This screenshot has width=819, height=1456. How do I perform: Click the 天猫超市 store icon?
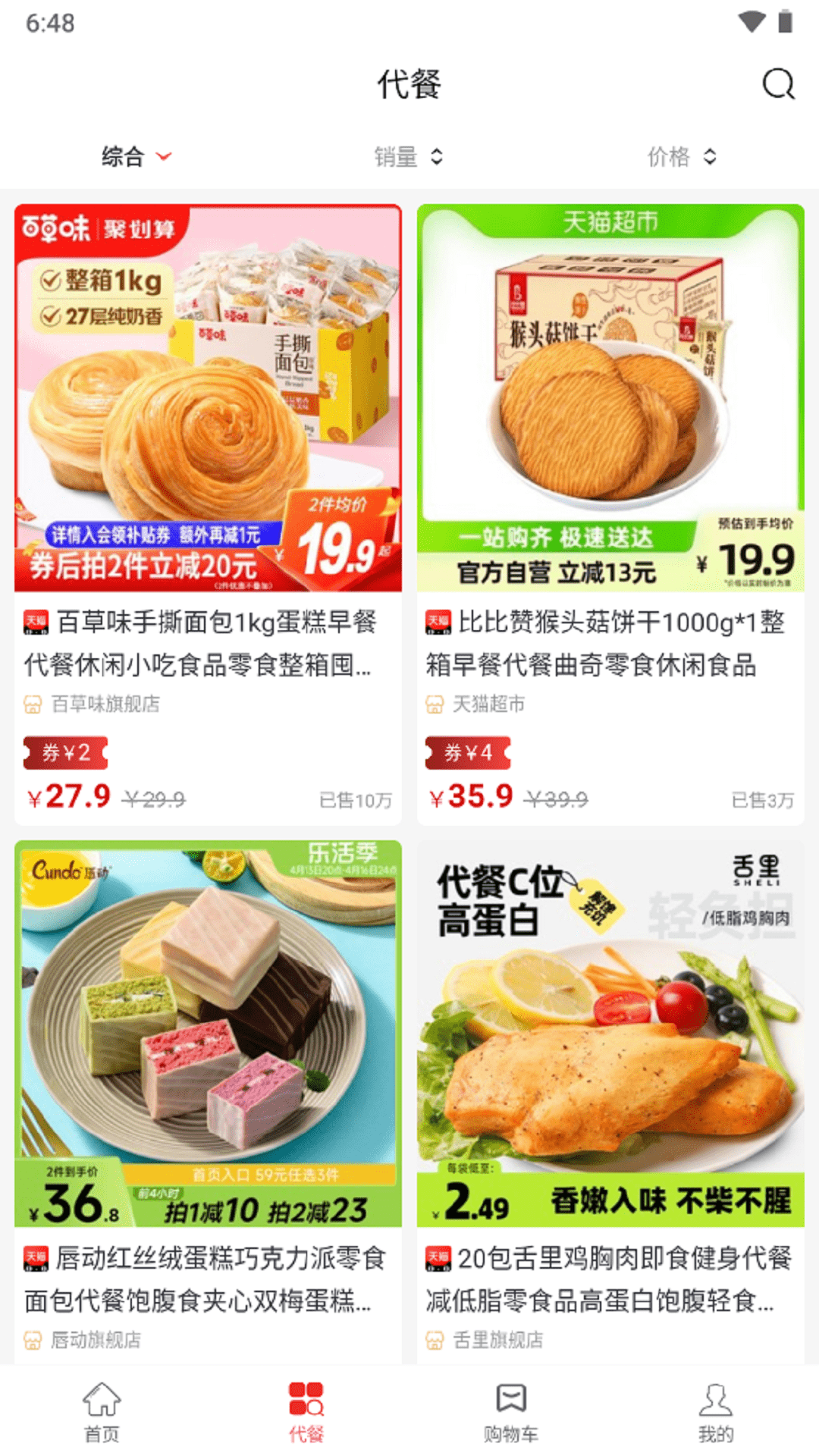point(433,705)
